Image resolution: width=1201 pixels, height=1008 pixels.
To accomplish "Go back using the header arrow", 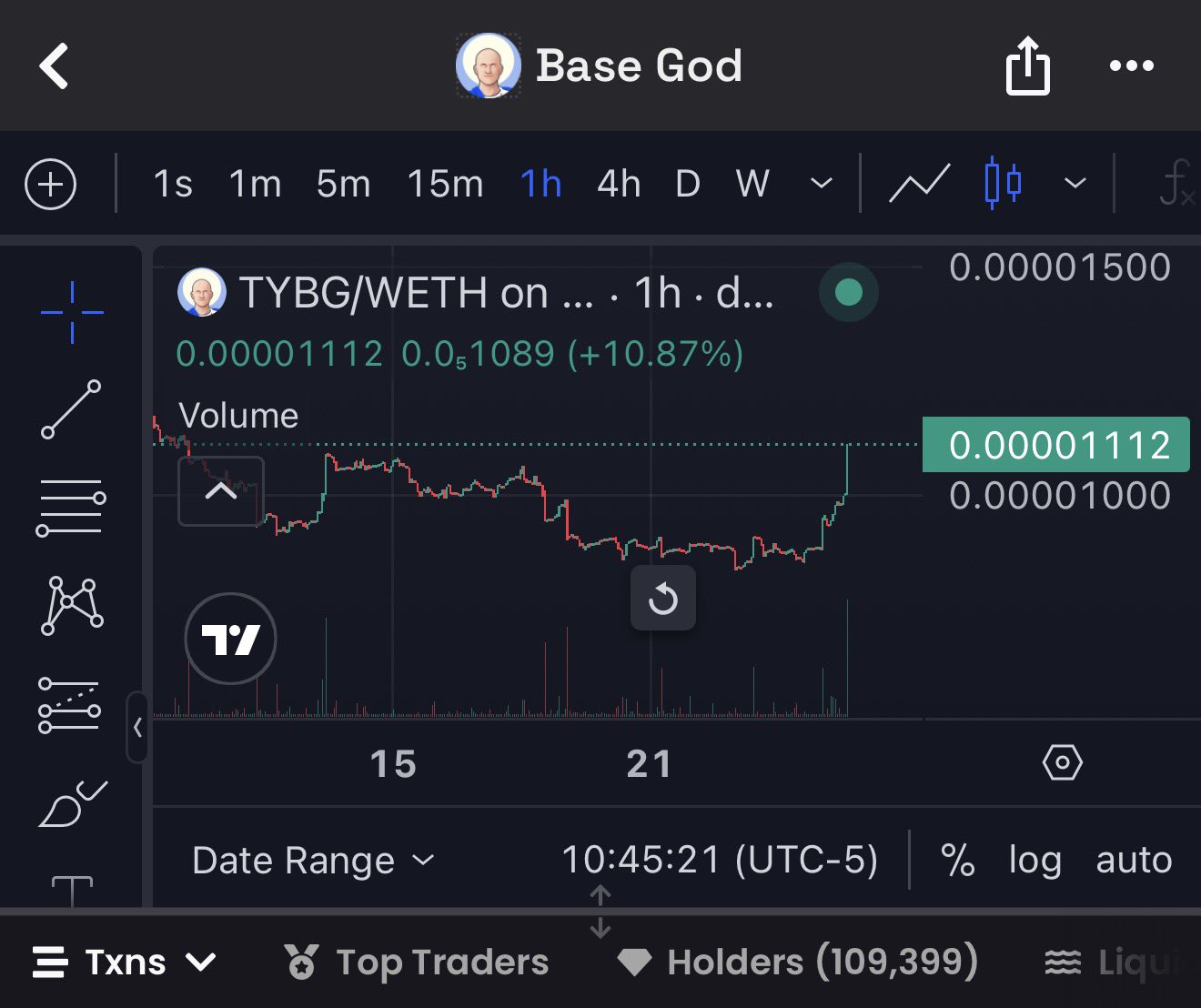I will click(55, 66).
